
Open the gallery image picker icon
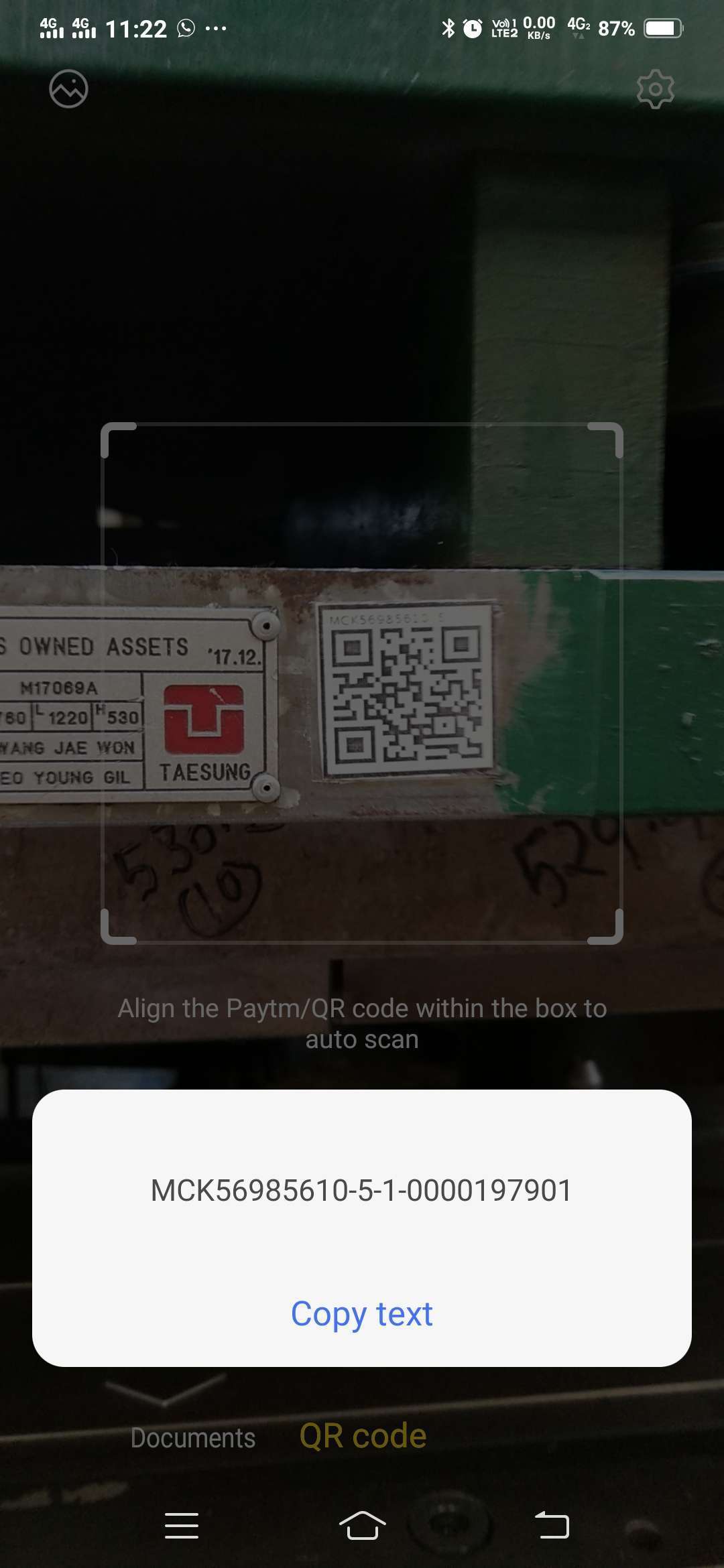click(68, 88)
